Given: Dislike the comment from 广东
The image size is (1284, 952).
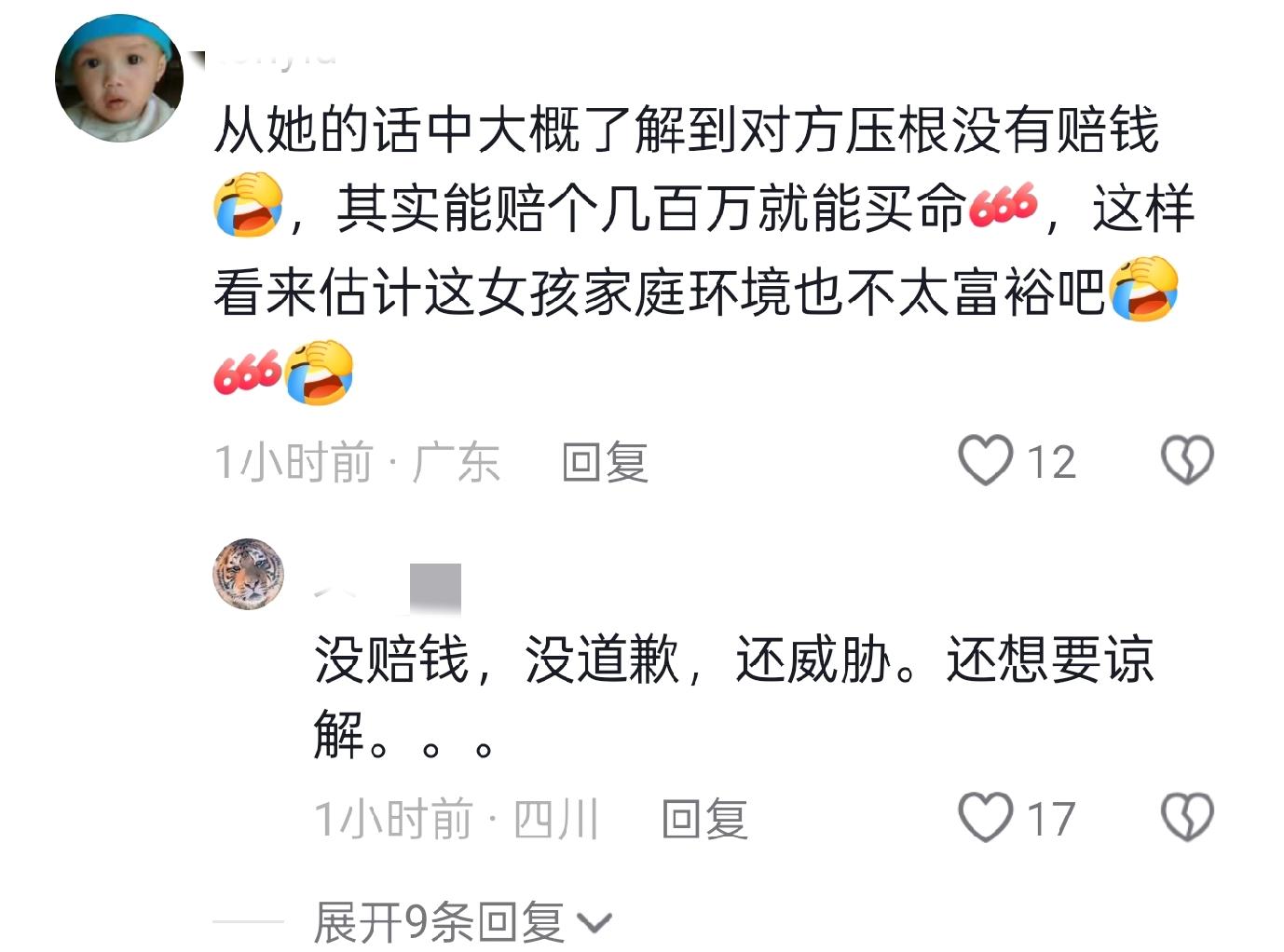Looking at the screenshot, I should (1186, 460).
